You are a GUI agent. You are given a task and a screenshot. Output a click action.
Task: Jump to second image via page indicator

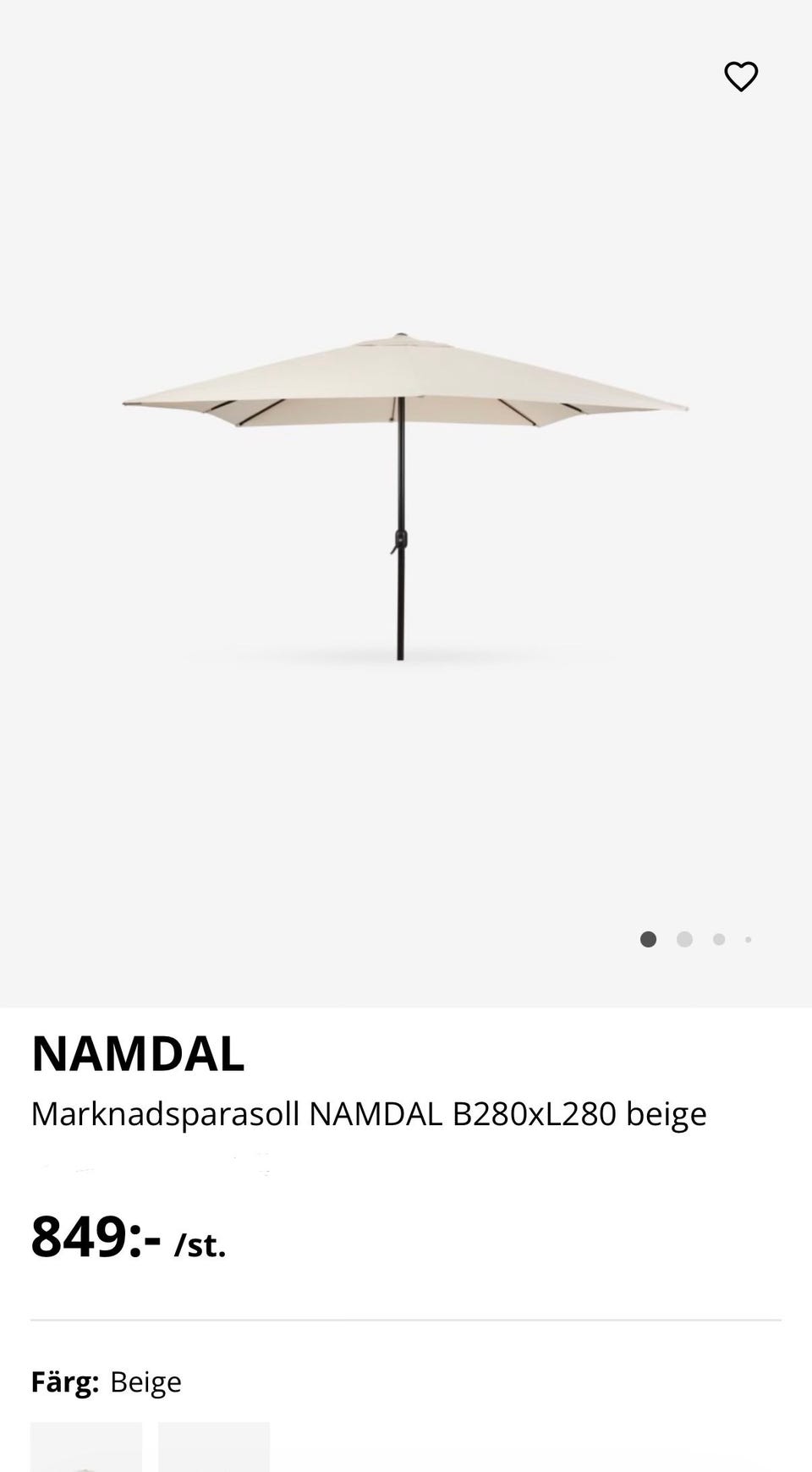684,939
